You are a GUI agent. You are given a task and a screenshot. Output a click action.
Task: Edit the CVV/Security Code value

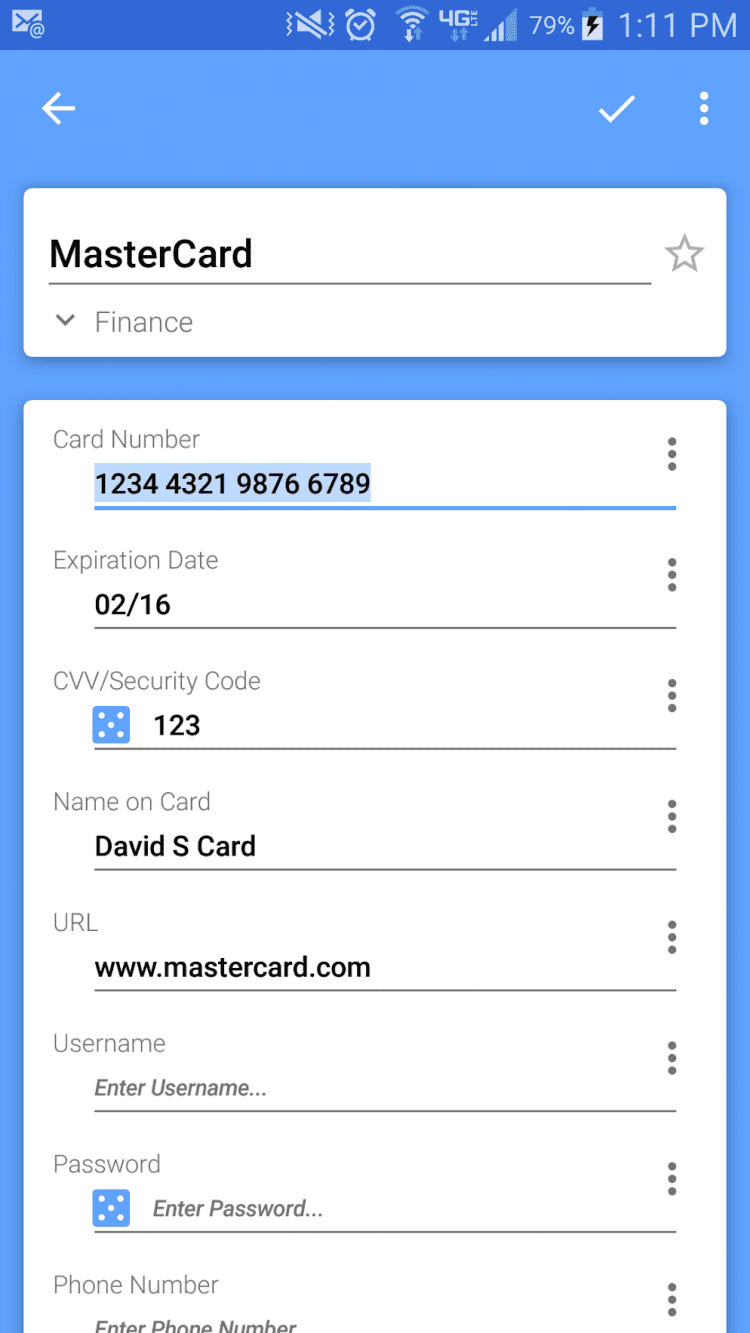410,726
